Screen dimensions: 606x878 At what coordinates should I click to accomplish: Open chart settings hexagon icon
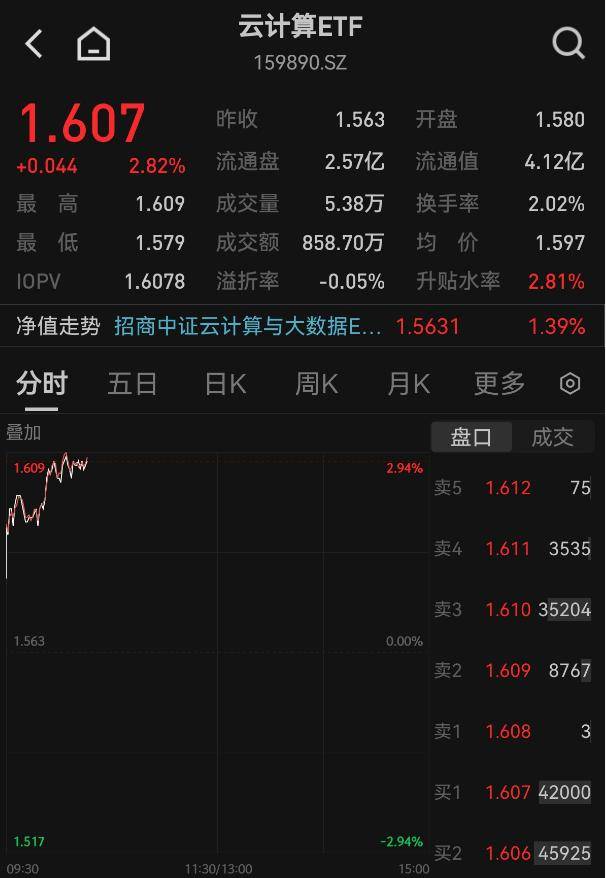[570, 384]
